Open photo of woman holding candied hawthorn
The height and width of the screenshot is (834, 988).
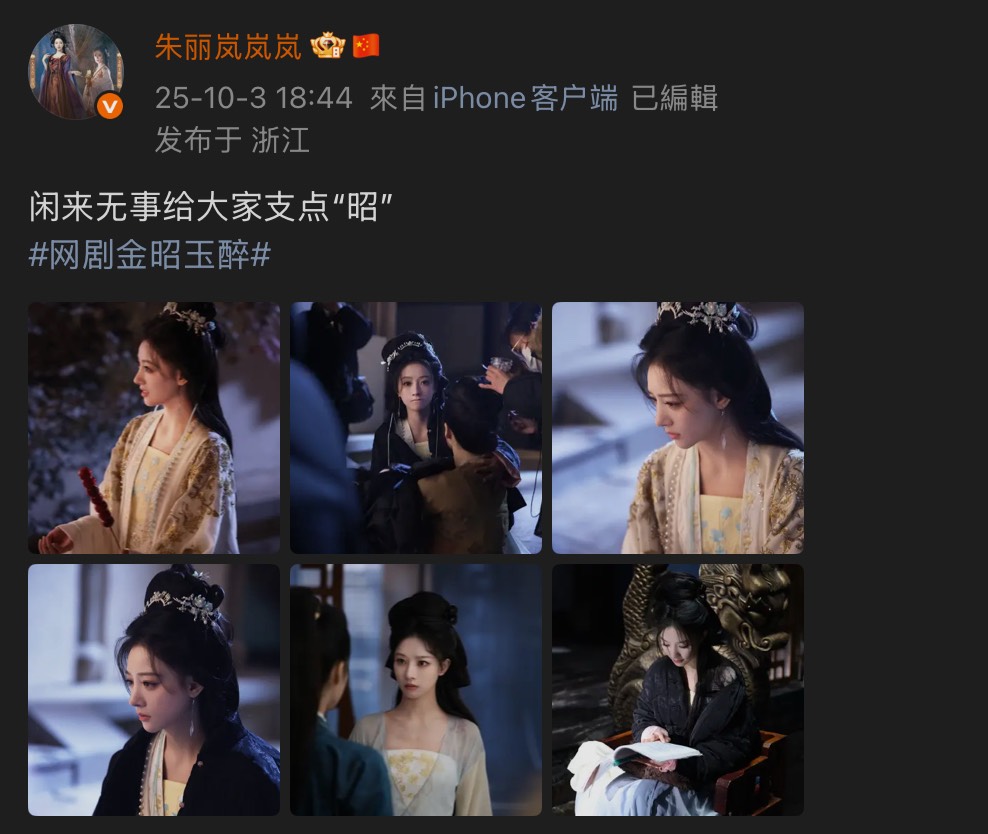pos(153,428)
